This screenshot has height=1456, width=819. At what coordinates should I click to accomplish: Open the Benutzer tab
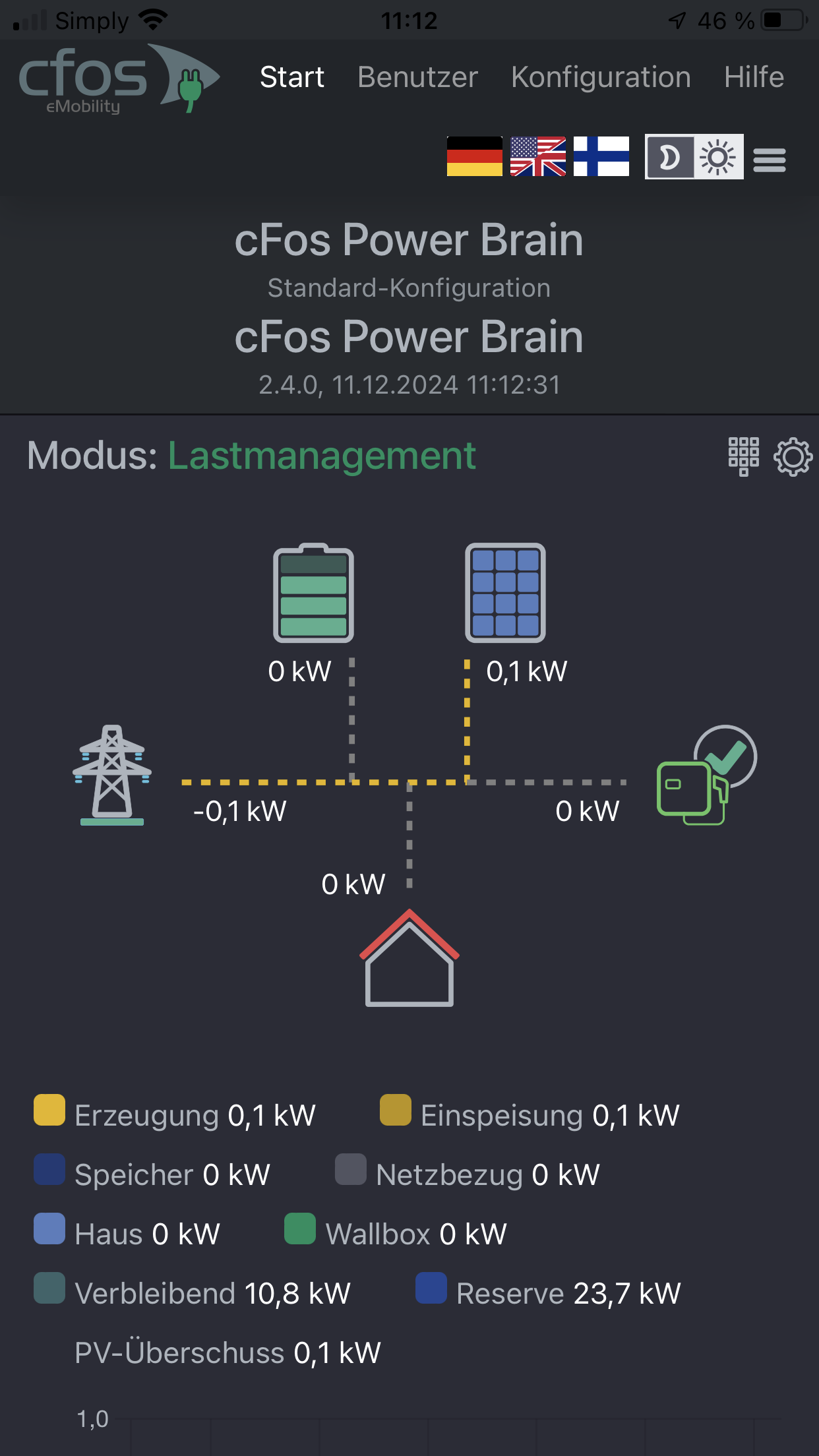click(417, 77)
